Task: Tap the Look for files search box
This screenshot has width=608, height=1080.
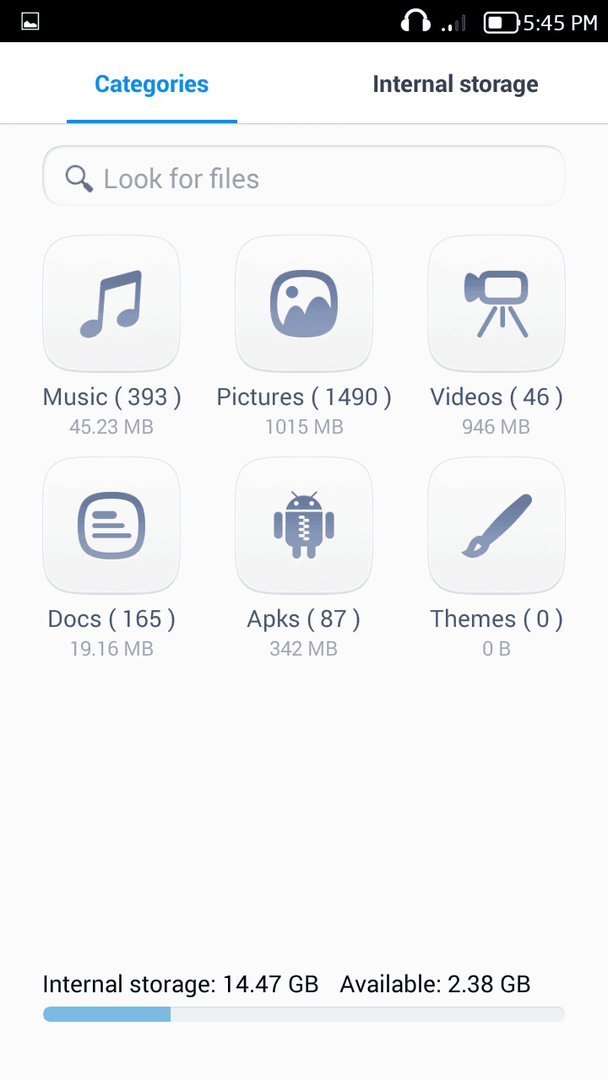Action: coord(304,176)
